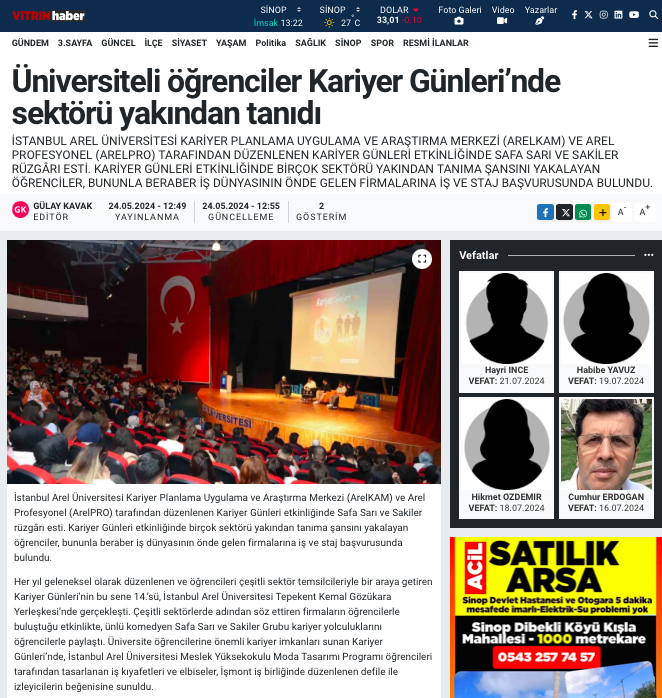
Task: Open the Video section
Action: 502,15
